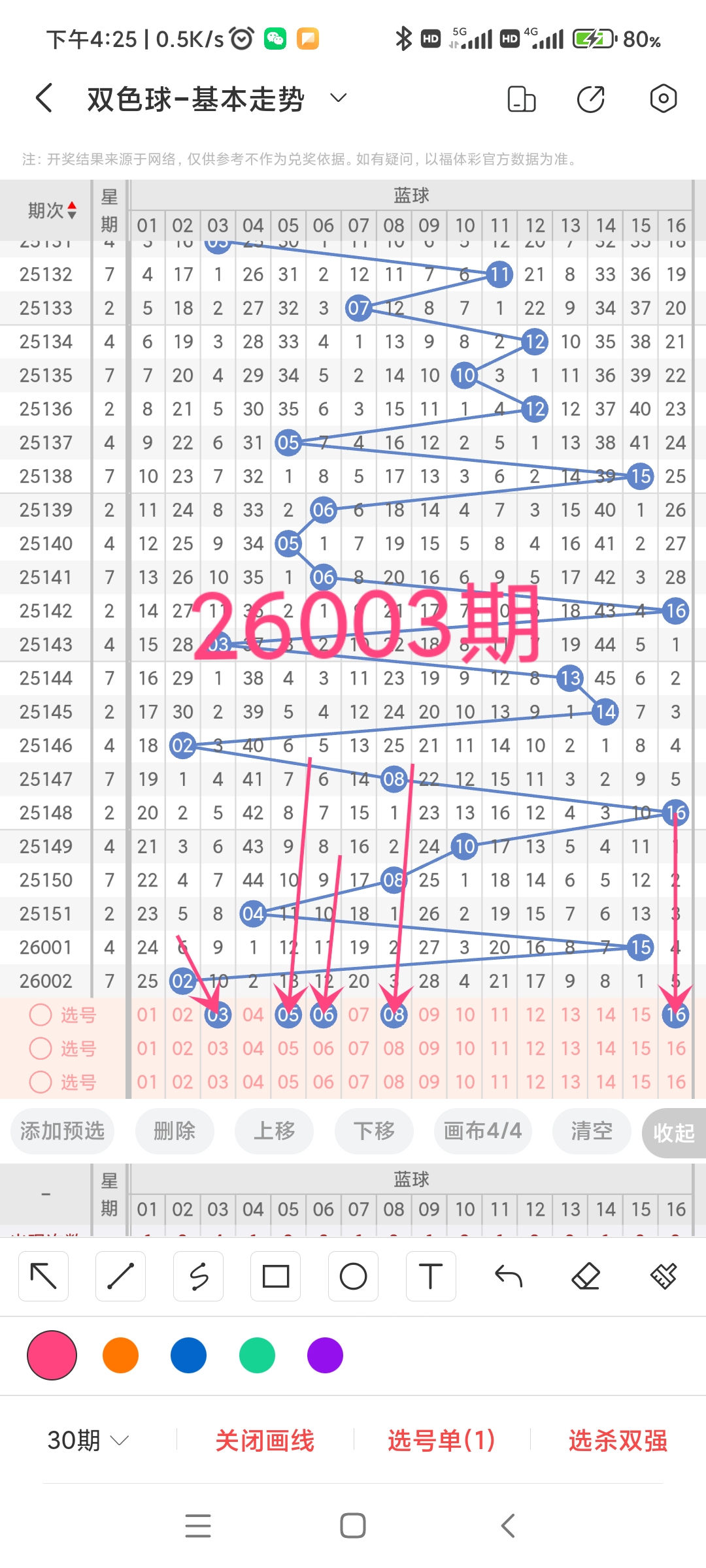Select the first 选号 row radio circle

tap(41, 1015)
